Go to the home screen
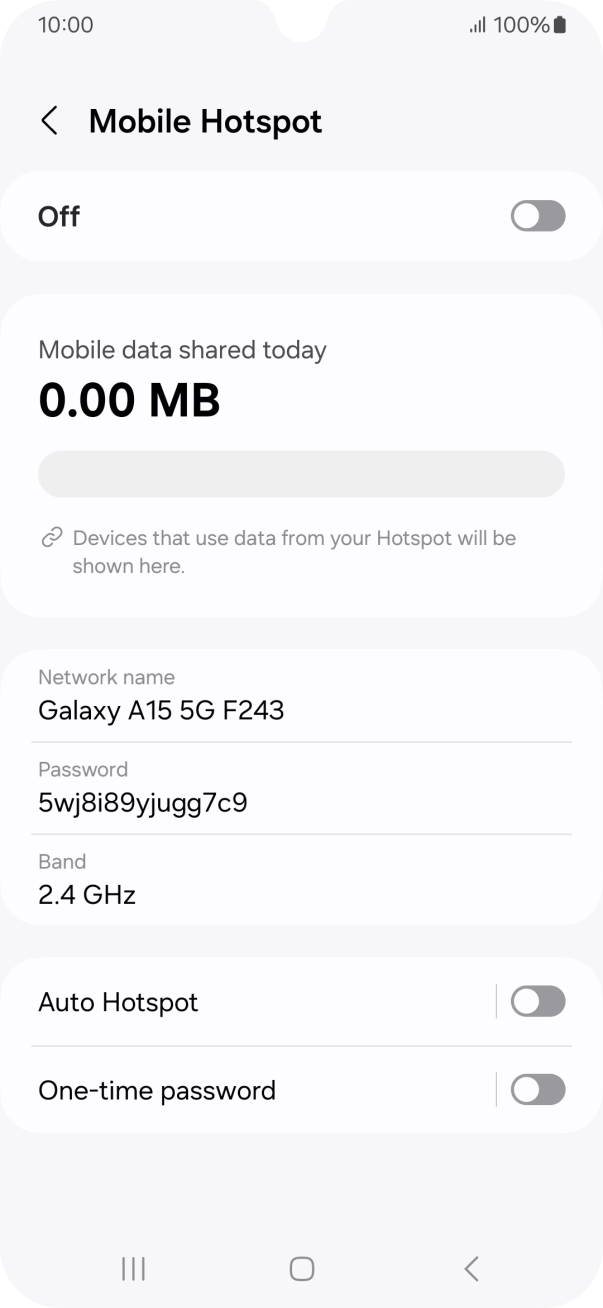Image resolution: width=603 pixels, height=1308 pixels. tap(301, 1269)
